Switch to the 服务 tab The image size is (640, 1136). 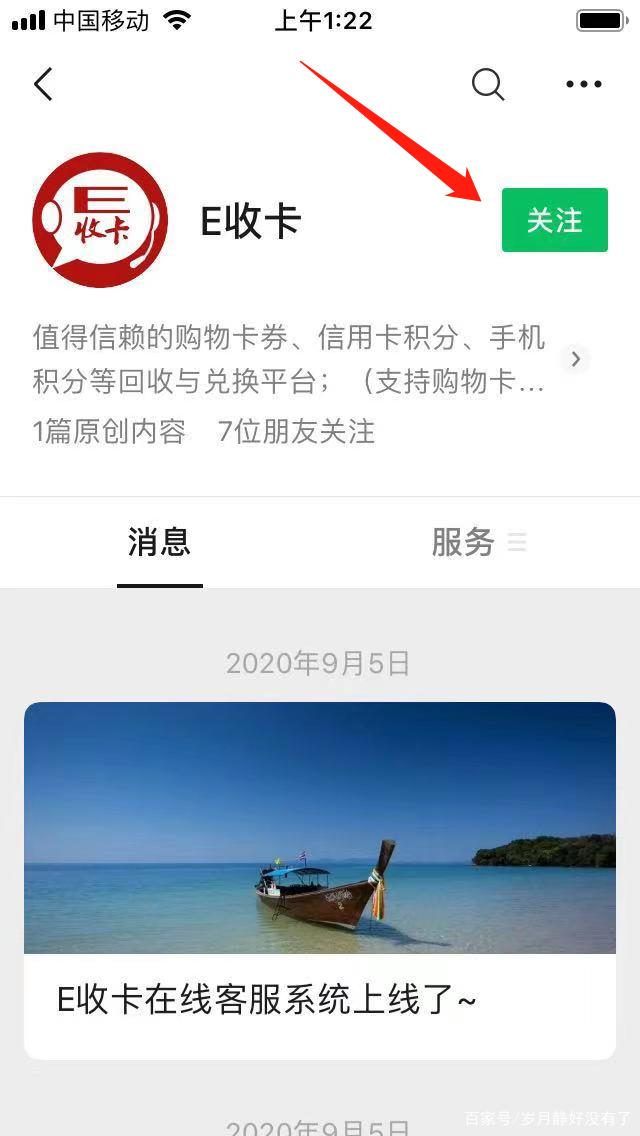pos(464,543)
